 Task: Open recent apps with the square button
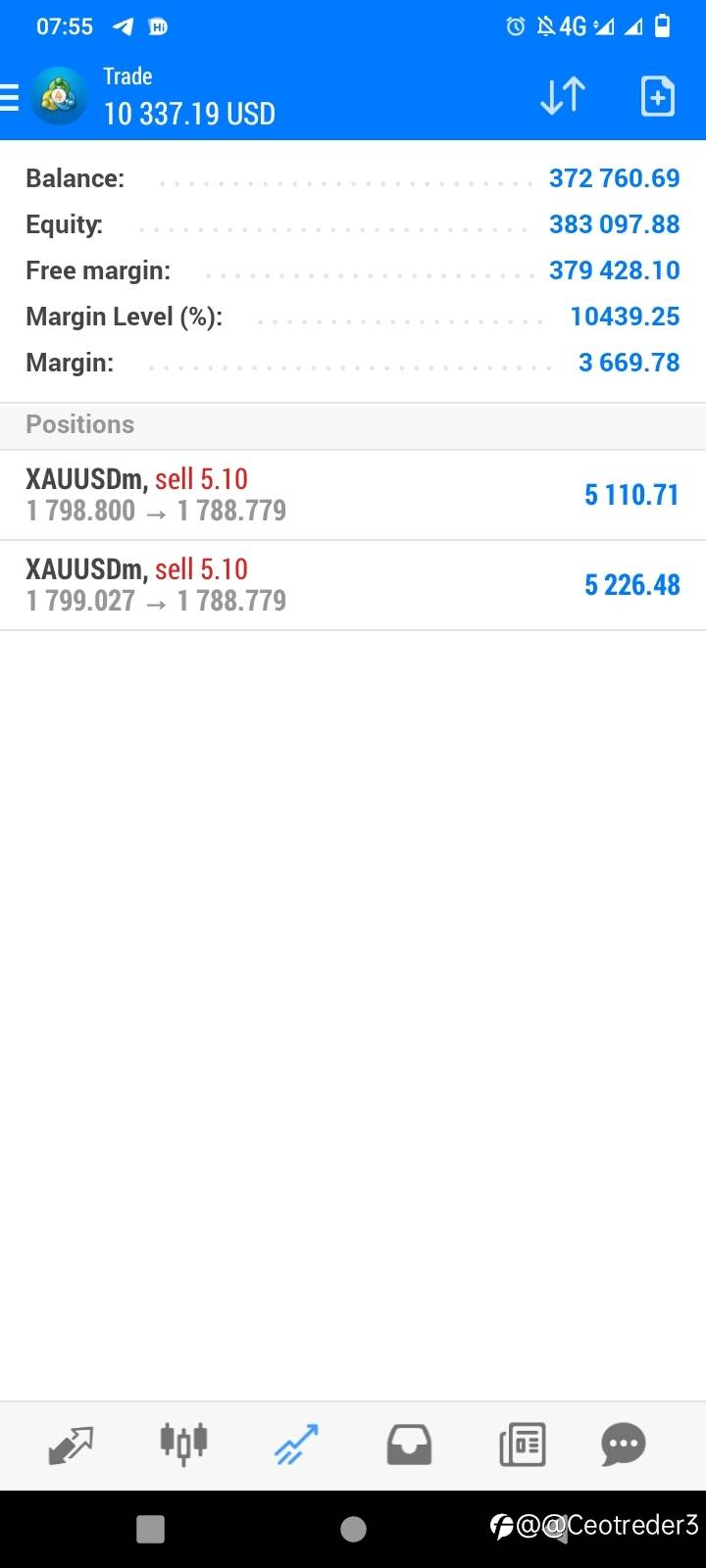150,1529
